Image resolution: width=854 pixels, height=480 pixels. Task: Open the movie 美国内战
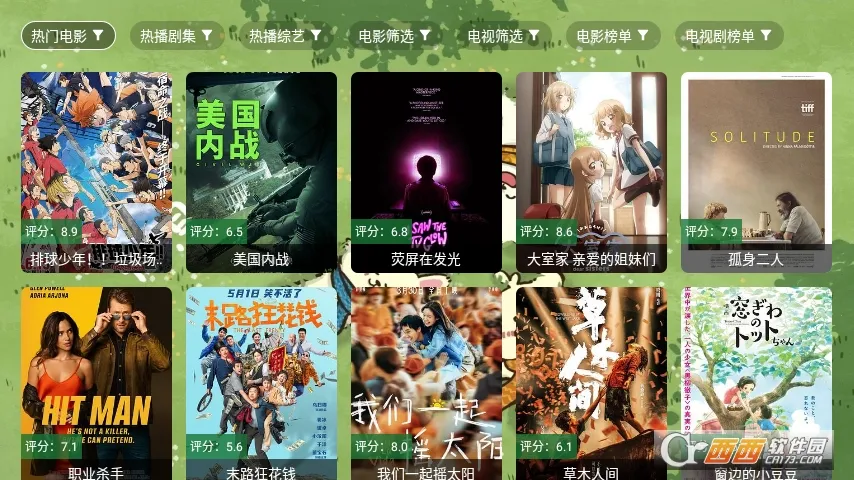261,170
